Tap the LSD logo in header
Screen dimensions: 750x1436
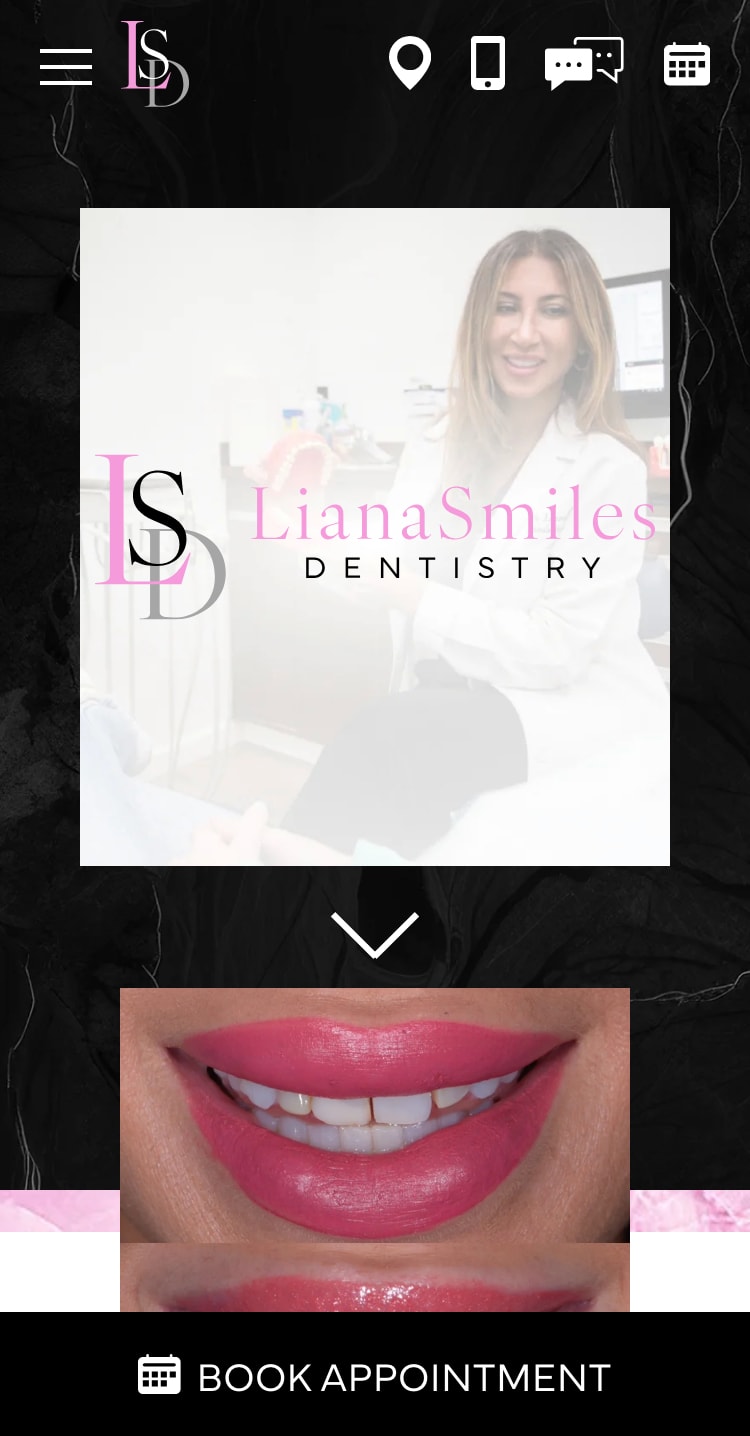coord(155,64)
